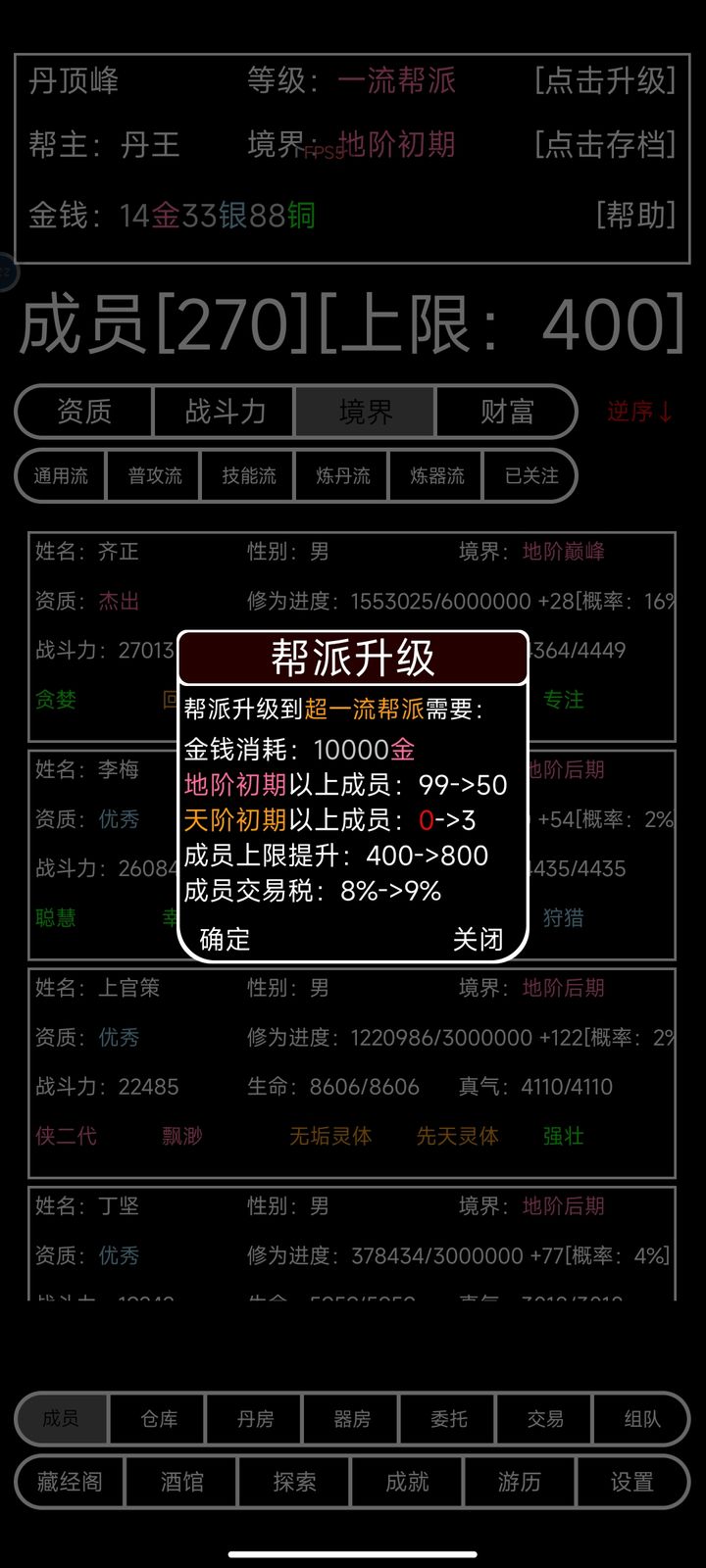Open the 交易 tab
Screen dimensions: 706x1568
coord(545,1418)
